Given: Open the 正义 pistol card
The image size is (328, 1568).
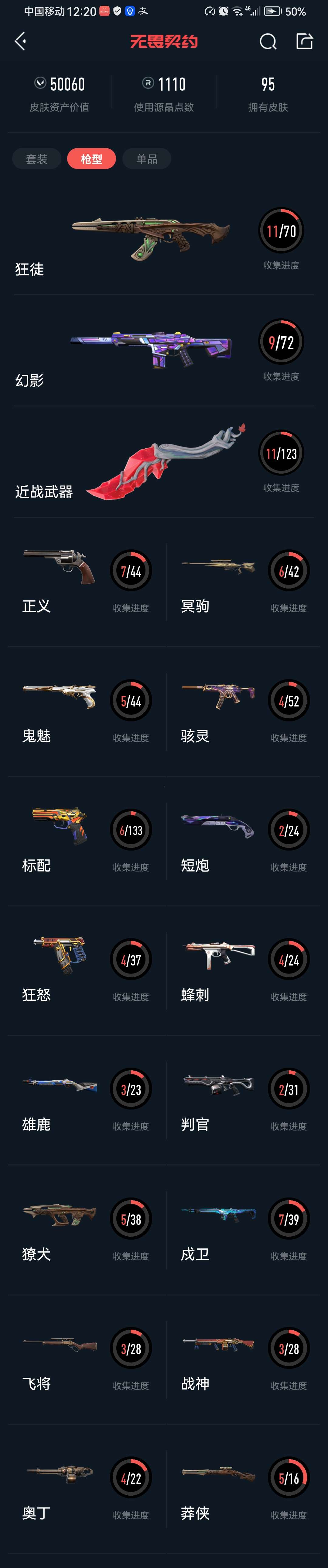Looking at the screenshot, I should (x=85, y=581).
